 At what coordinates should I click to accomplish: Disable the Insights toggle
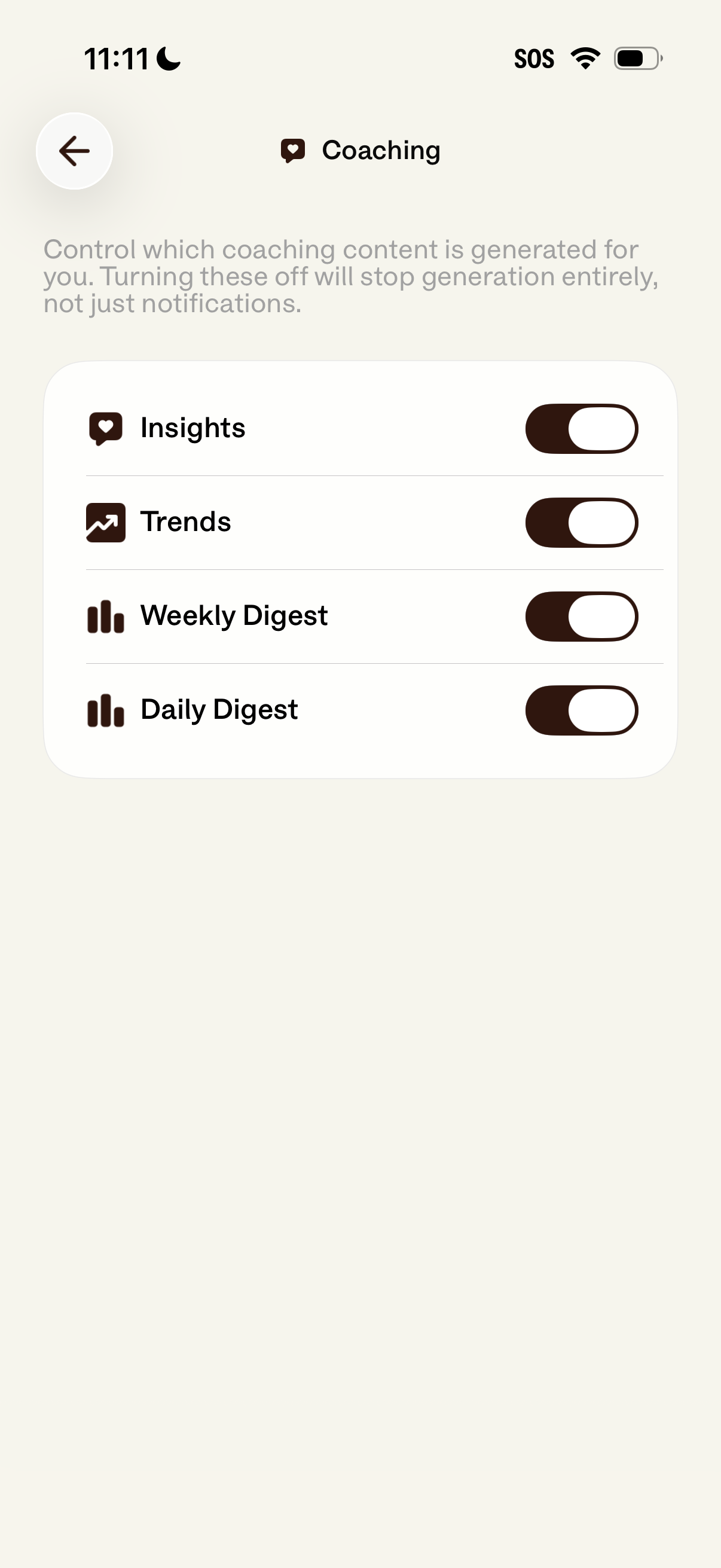click(x=581, y=428)
